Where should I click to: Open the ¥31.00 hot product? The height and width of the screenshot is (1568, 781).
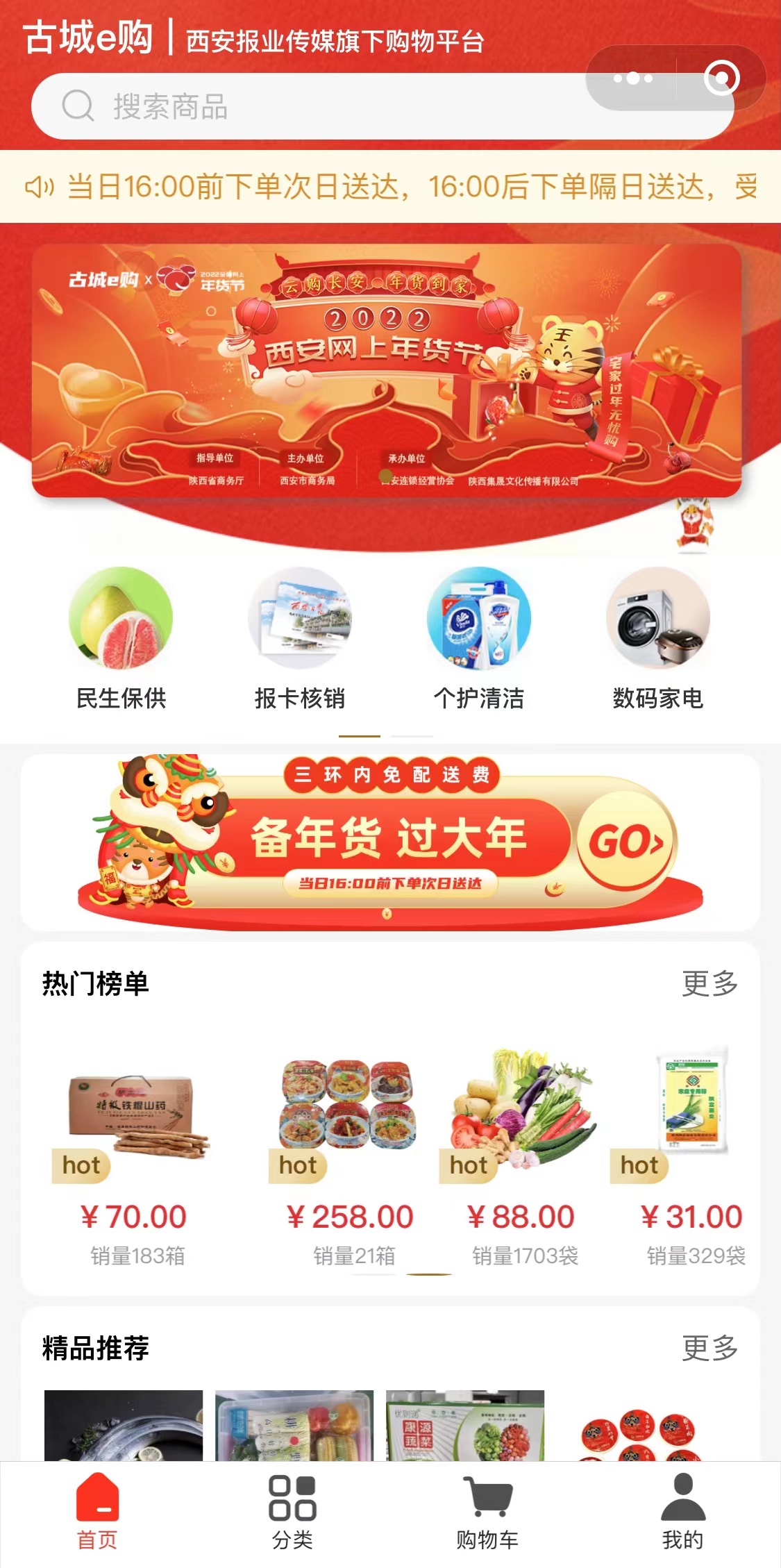tap(691, 1153)
